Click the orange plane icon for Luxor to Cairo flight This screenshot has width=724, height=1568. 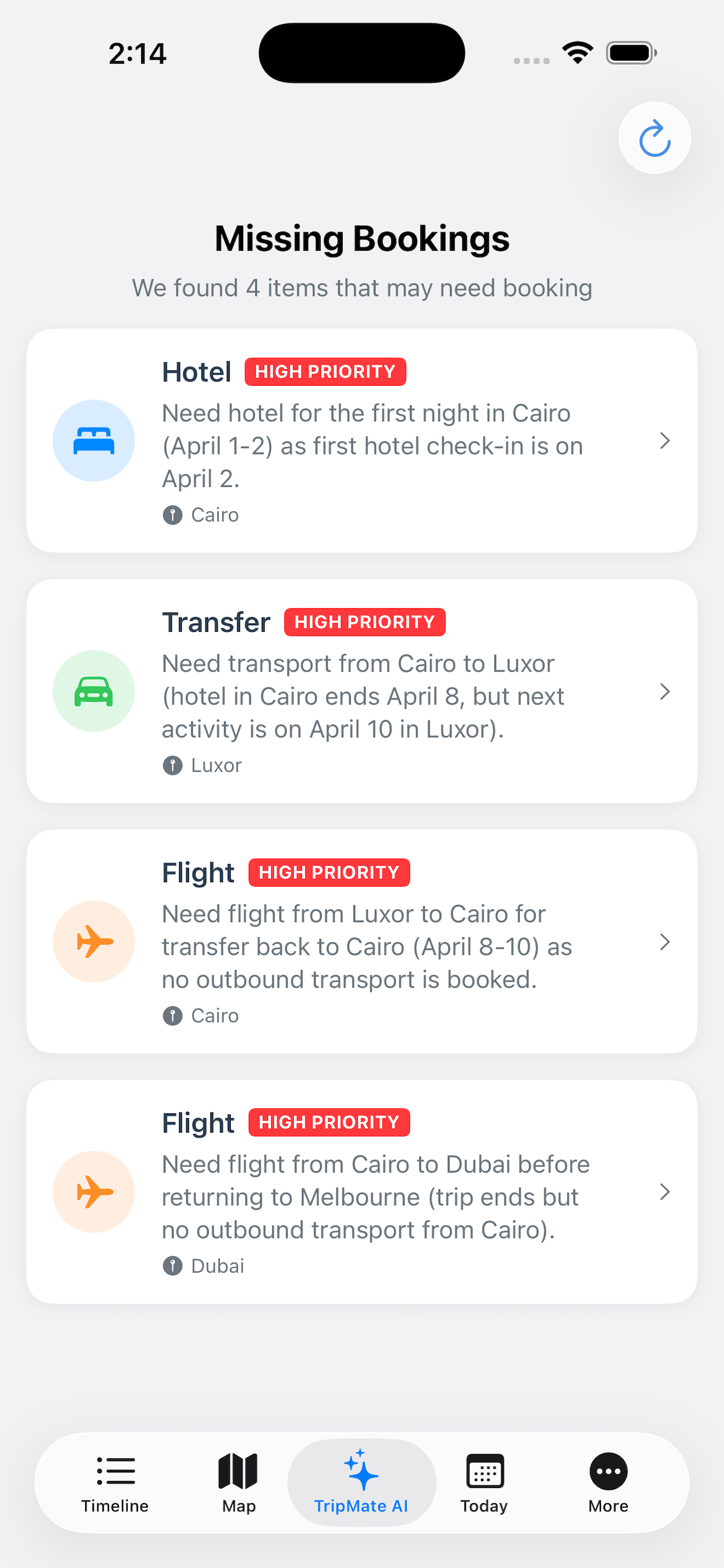click(x=93, y=941)
